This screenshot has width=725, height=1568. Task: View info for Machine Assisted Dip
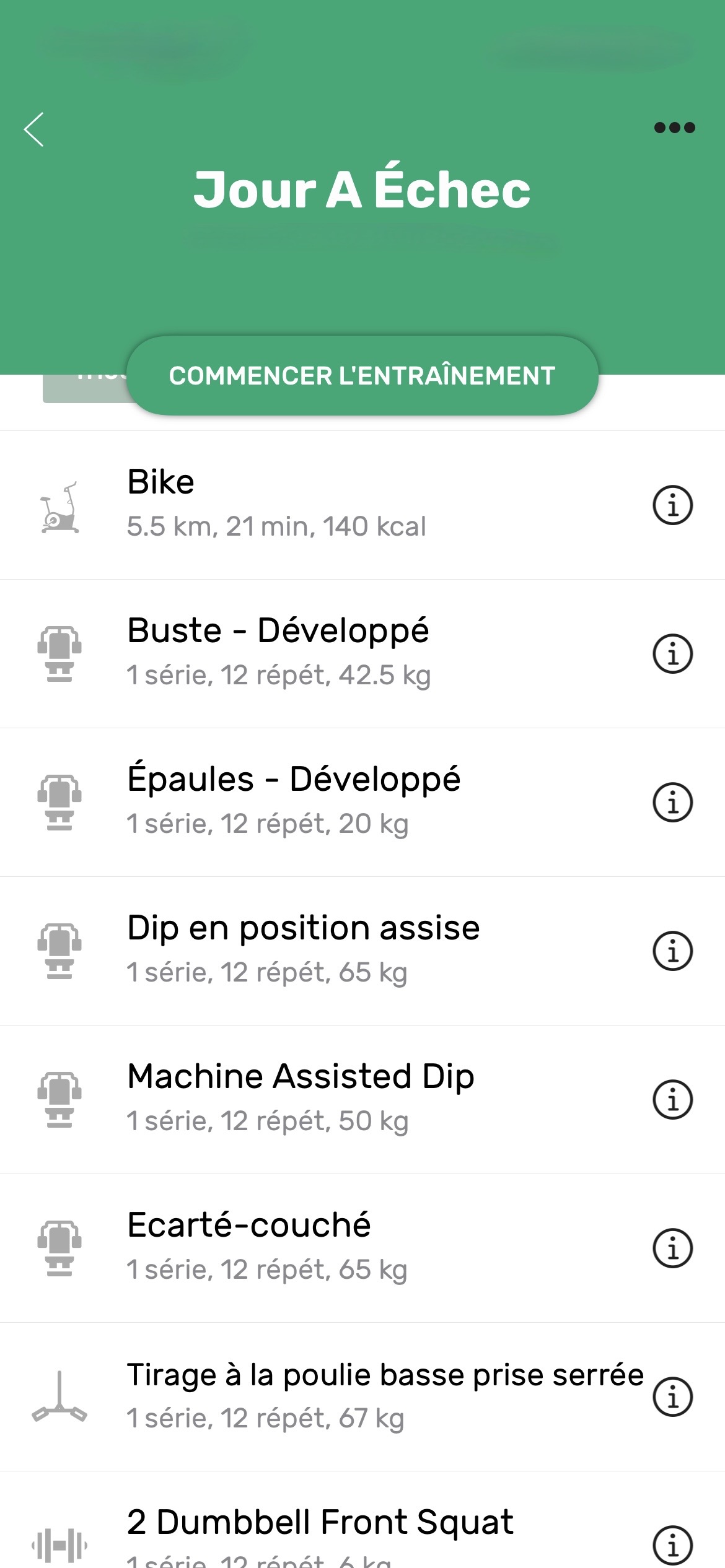click(x=672, y=1100)
